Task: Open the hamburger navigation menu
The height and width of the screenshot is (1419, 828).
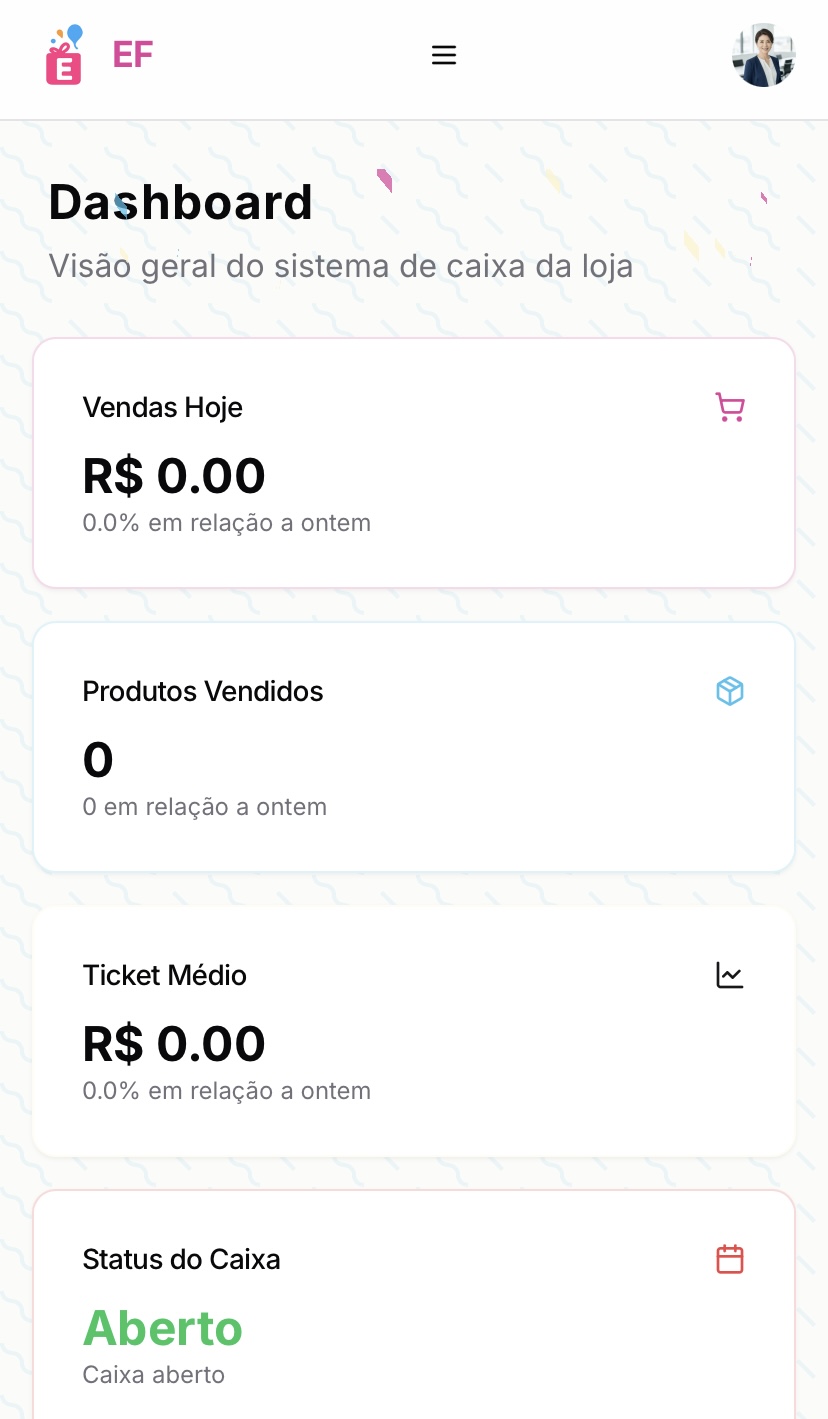Action: pyautogui.click(x=443, y=55)
